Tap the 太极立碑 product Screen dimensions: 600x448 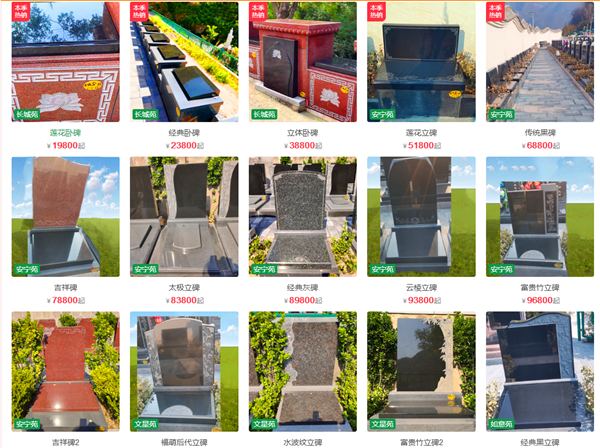184,217
